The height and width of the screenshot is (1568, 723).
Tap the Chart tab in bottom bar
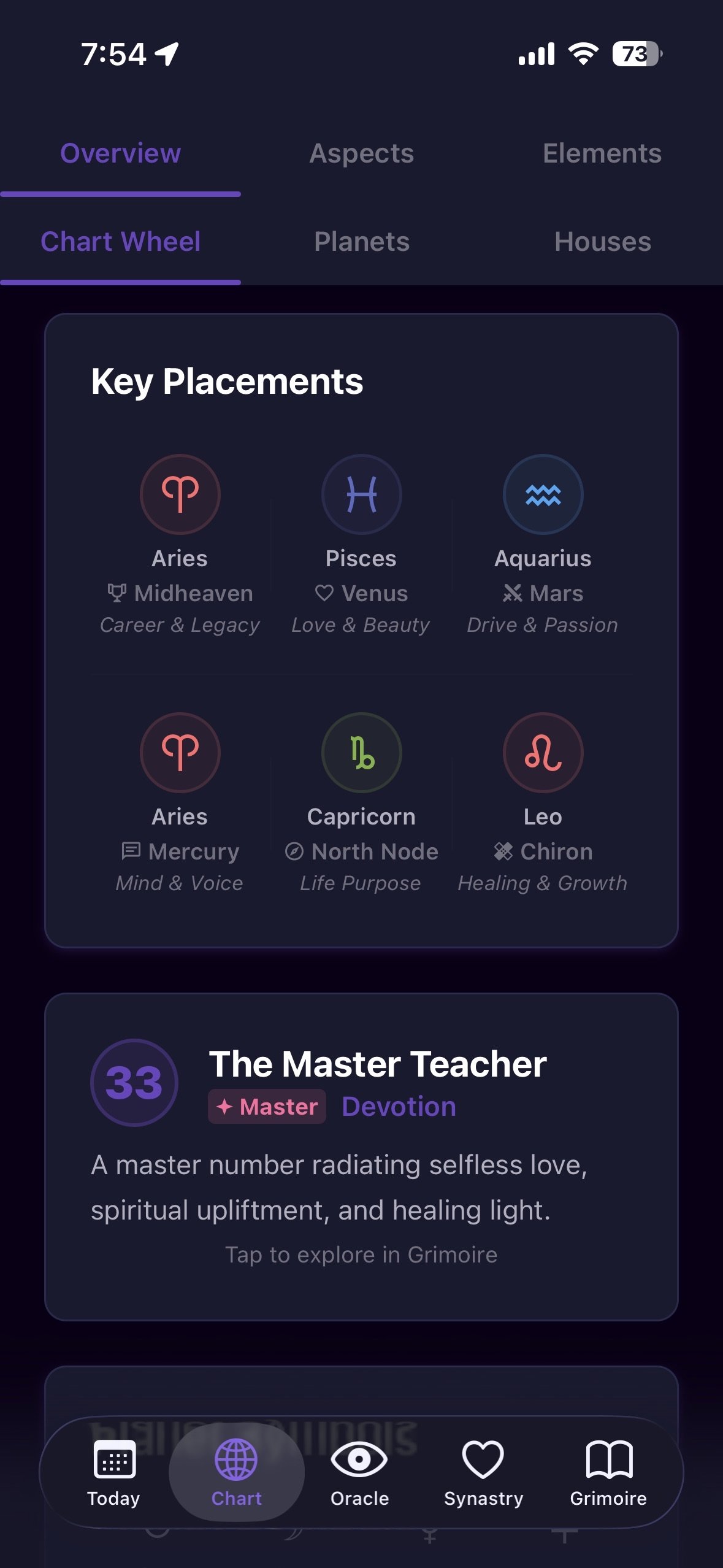(236, 1472)
